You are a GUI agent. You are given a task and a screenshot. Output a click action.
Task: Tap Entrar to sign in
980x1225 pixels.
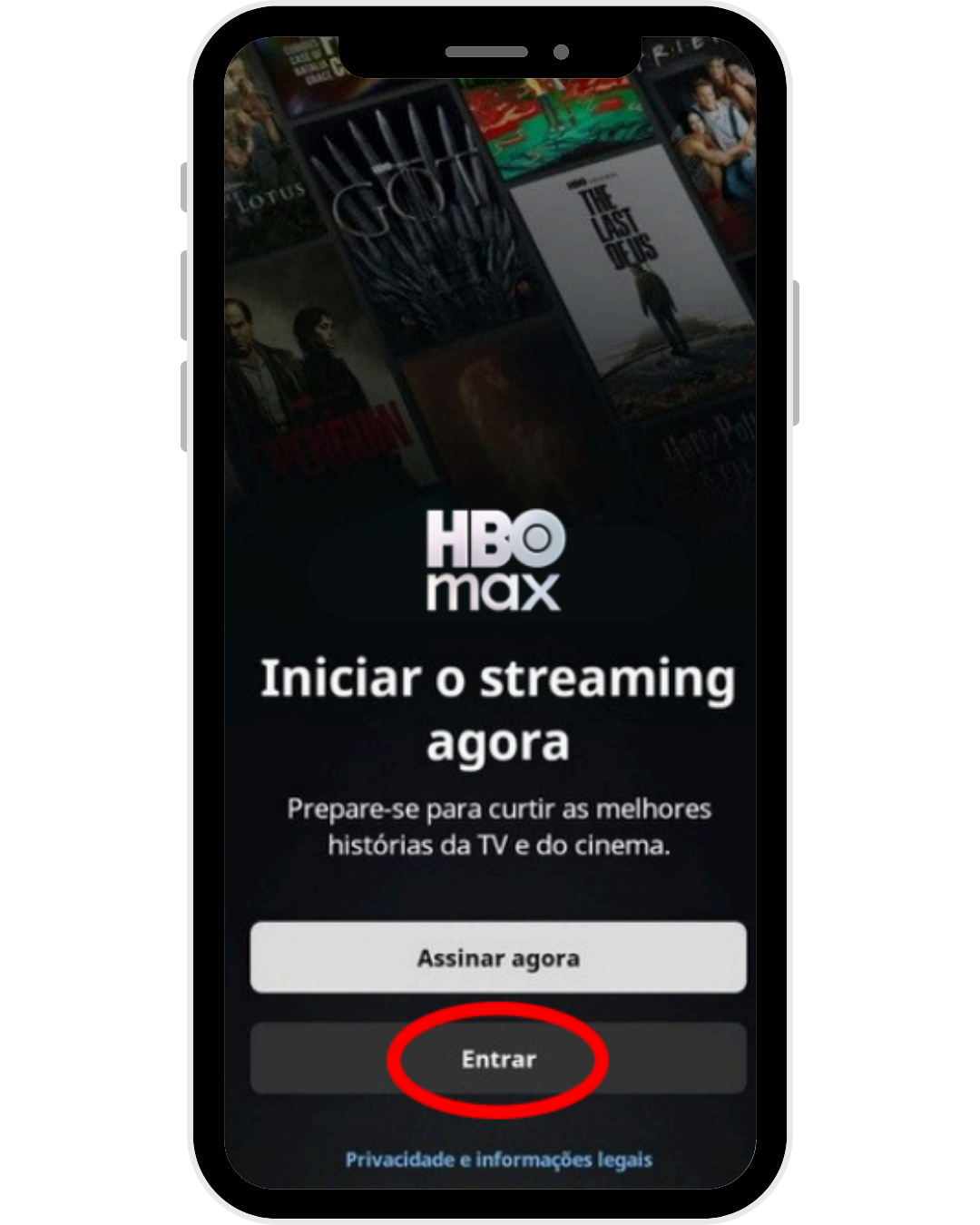click(498, 1059)
